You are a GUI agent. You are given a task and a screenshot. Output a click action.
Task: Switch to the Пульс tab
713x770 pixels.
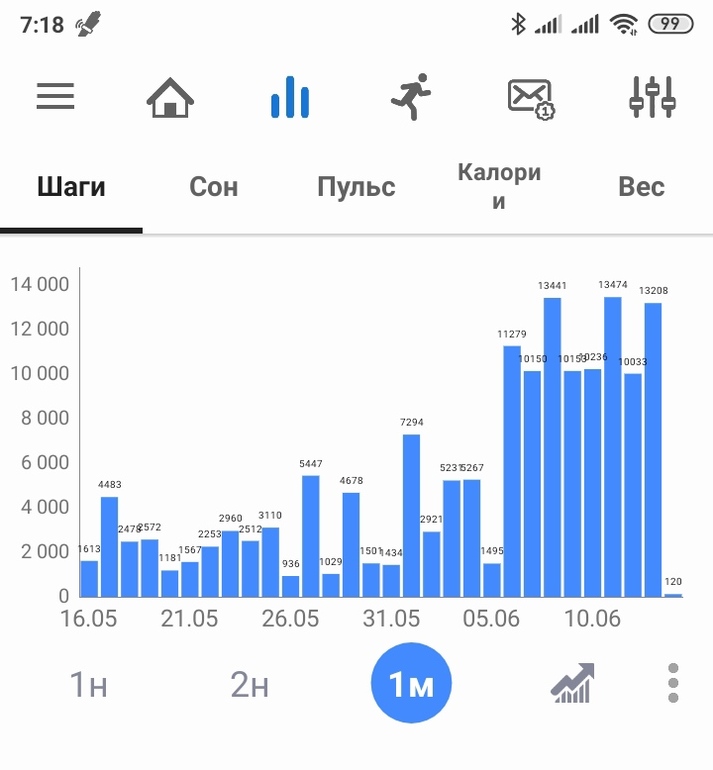pos(356,187)
